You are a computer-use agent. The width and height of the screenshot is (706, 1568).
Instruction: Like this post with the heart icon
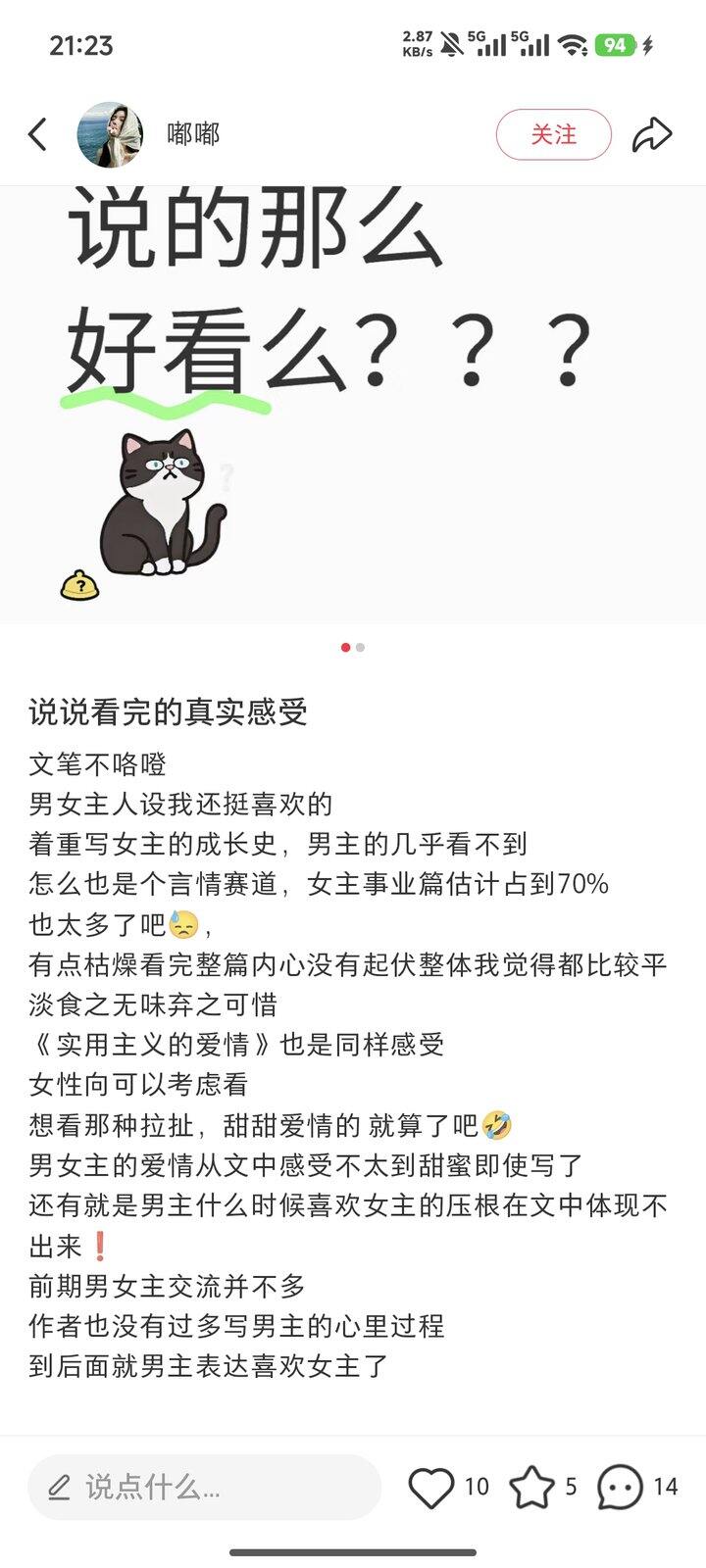[431, 1488]
